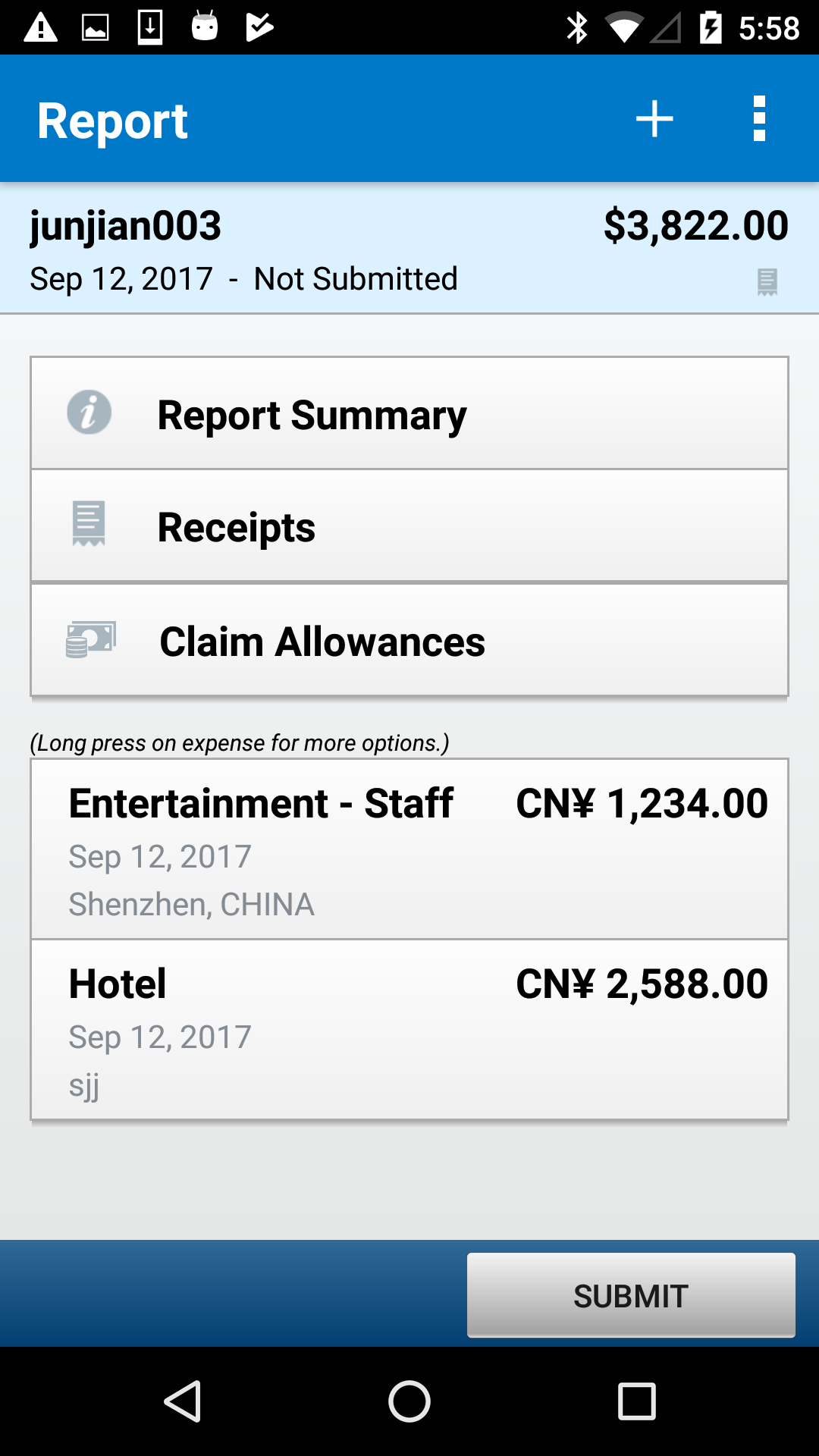Submit the junjian003 report
Screen dimensions: 819x1456
(629, 1294)
